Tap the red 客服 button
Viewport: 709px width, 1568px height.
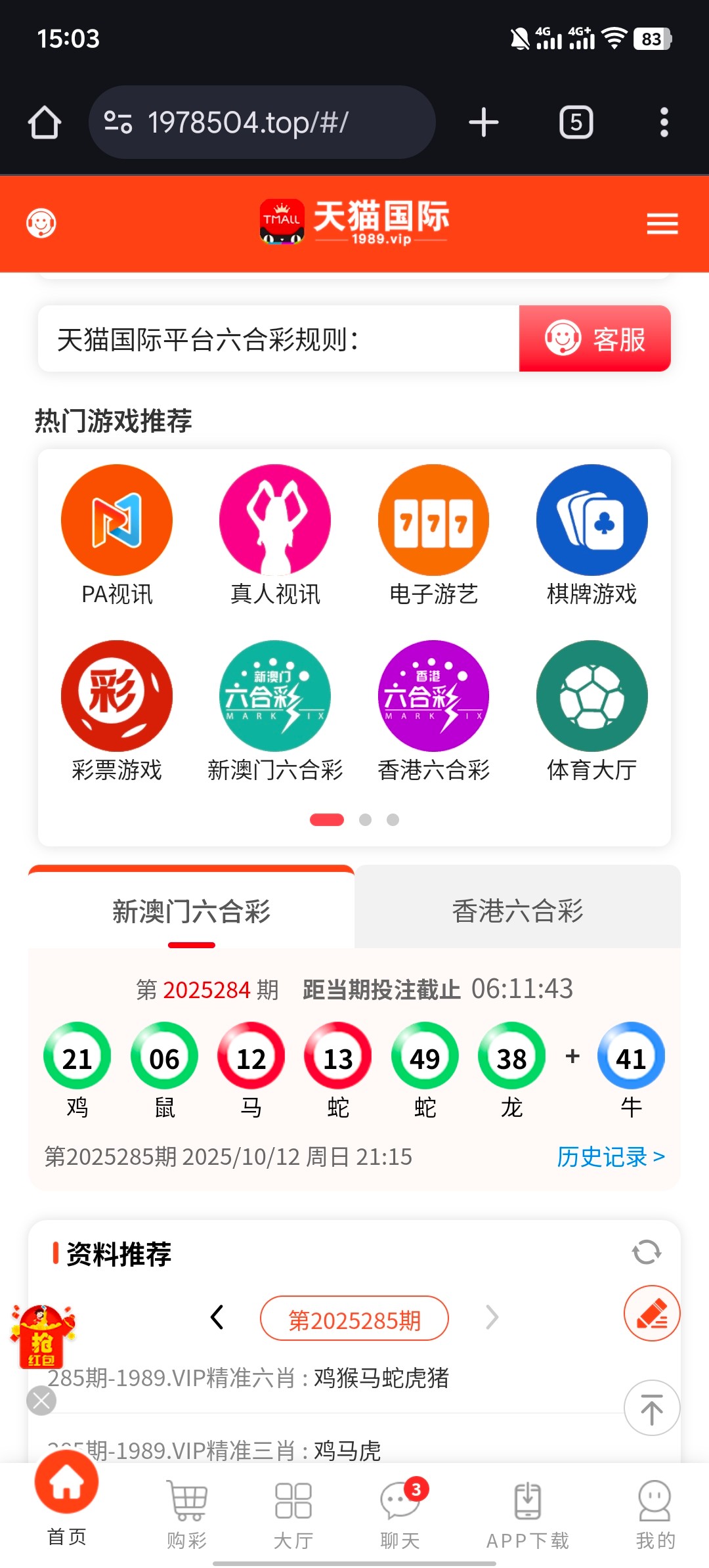tap(595, 339)
